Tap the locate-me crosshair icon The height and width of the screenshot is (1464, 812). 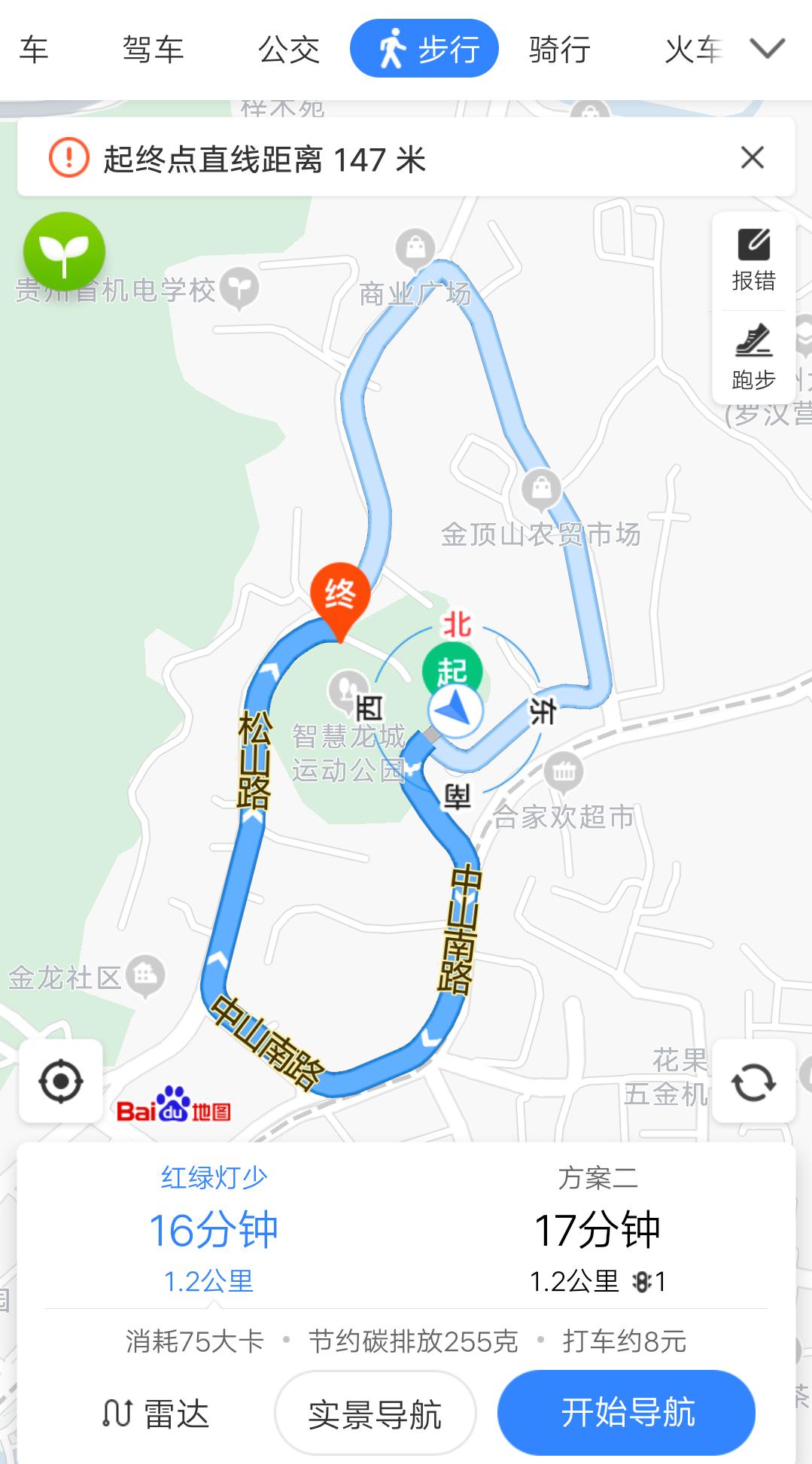click(62, 1079)
